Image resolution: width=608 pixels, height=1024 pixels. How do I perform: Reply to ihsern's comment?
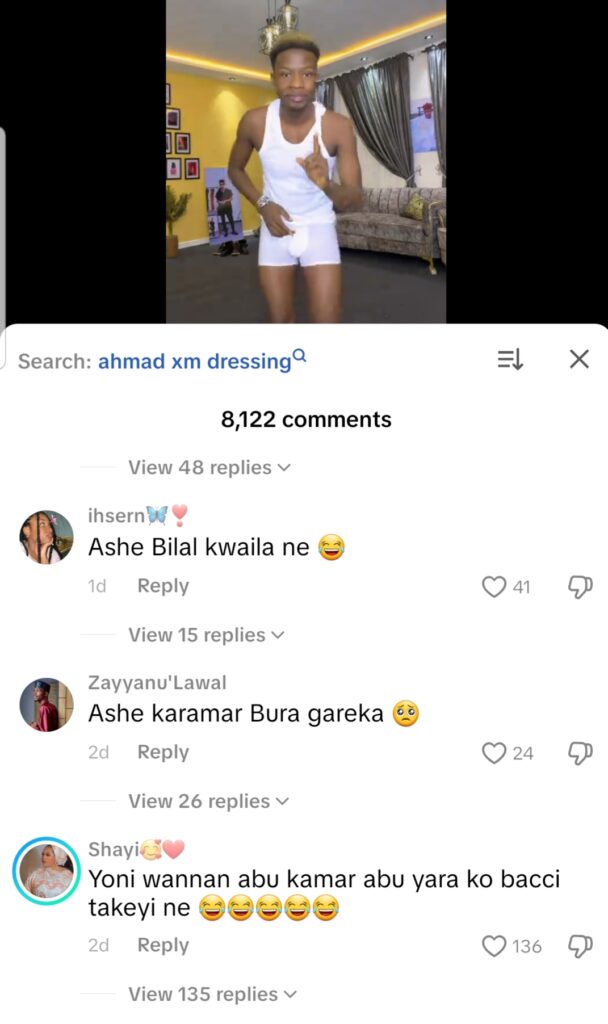163,586
